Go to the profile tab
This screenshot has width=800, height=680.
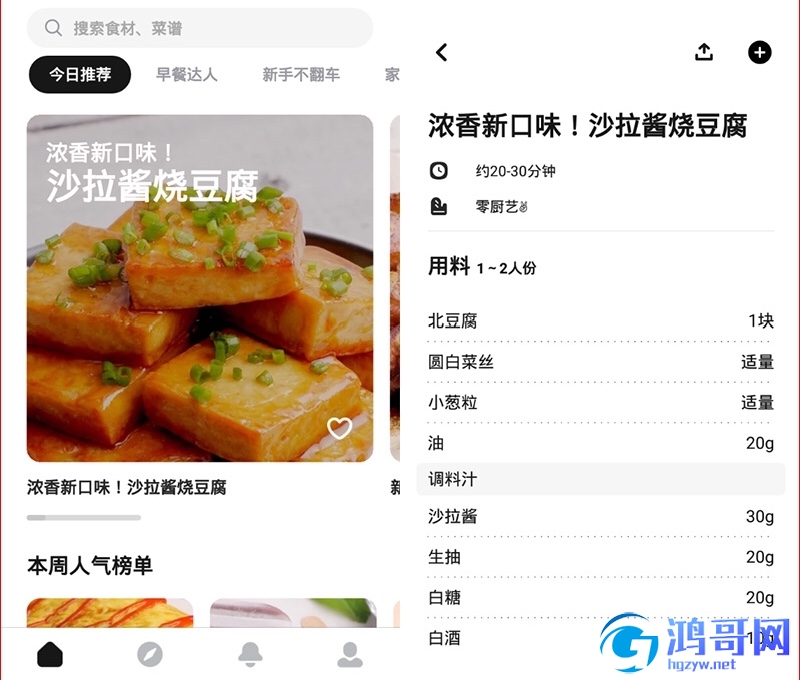coord(350,655)
